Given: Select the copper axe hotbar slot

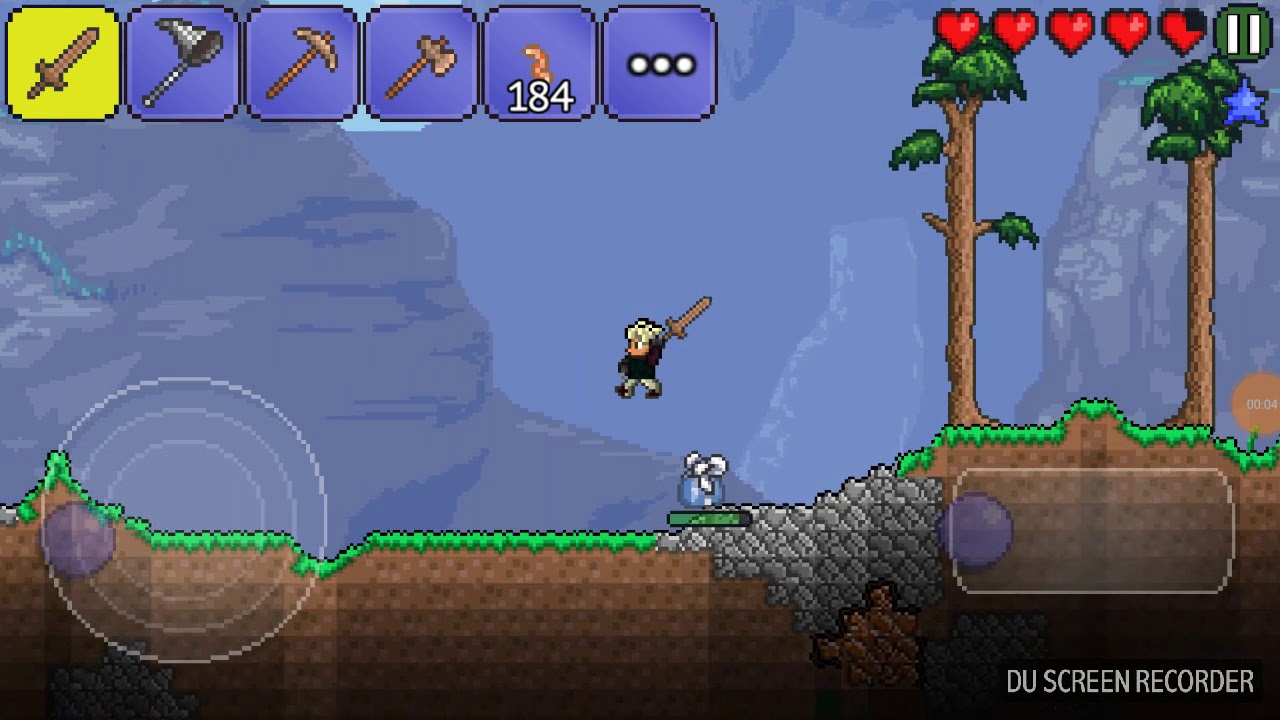Looking at the screenshot, I should click(x=421, y=64).
